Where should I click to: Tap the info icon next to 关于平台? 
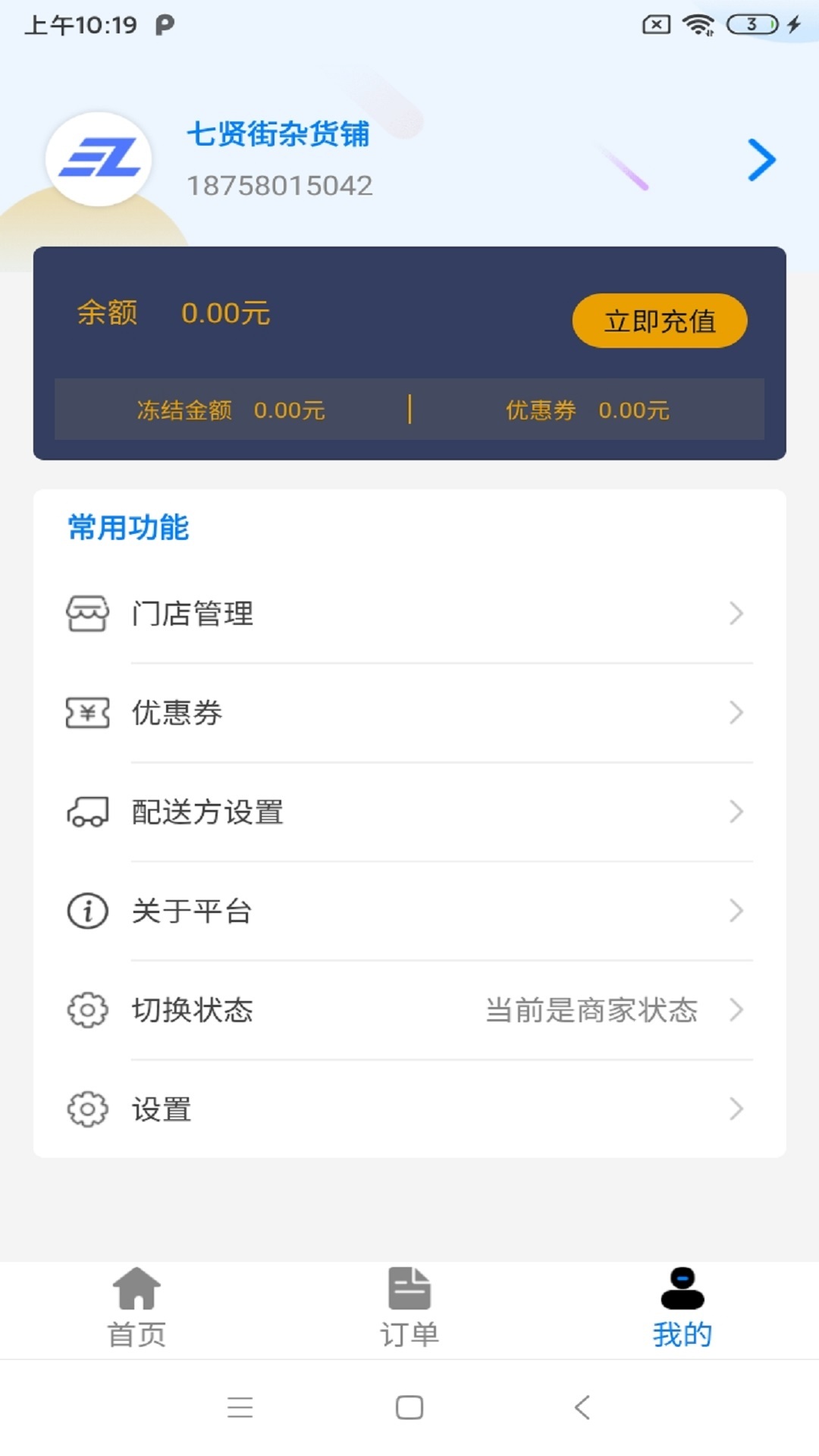tap(88, 912)
